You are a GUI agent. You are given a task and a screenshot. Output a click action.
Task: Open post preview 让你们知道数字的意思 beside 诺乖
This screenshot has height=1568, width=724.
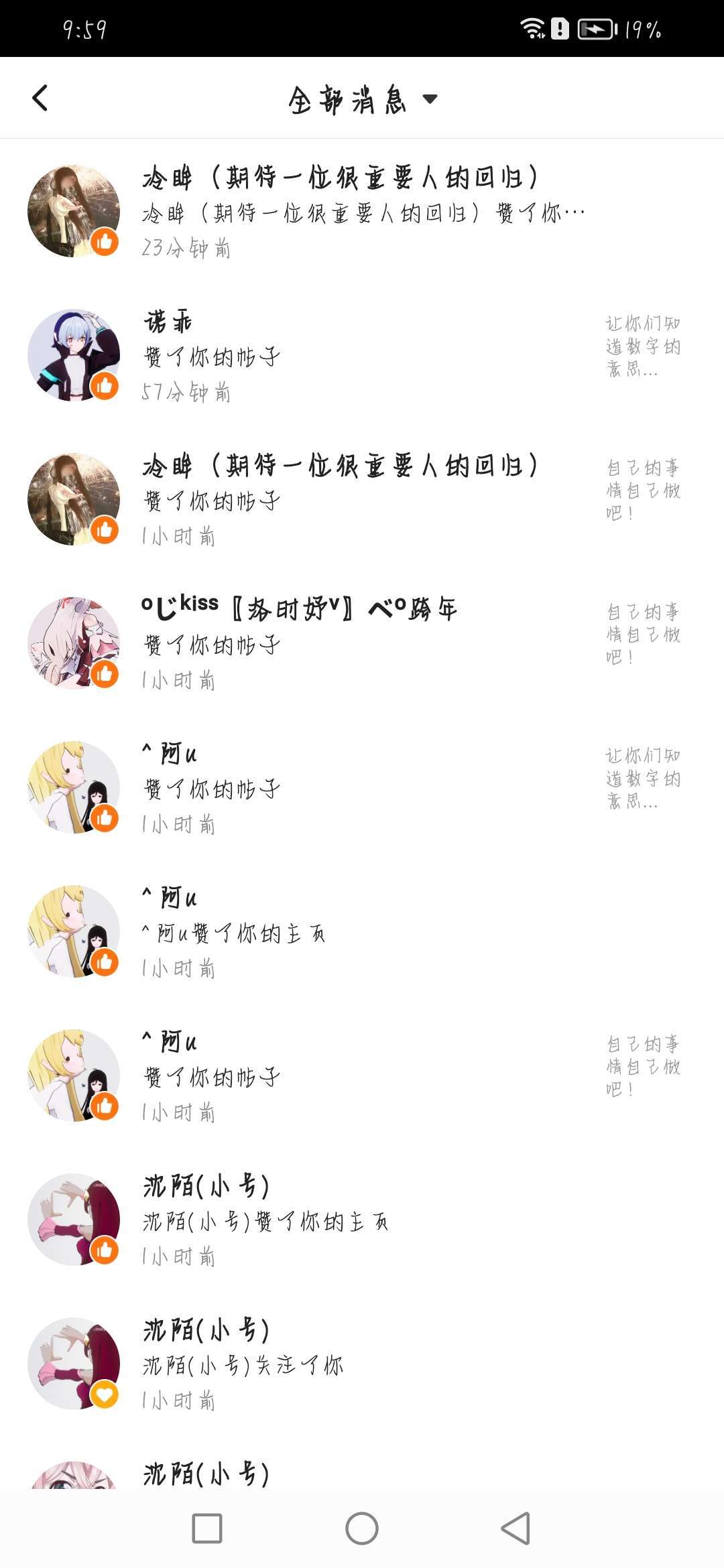643,346
